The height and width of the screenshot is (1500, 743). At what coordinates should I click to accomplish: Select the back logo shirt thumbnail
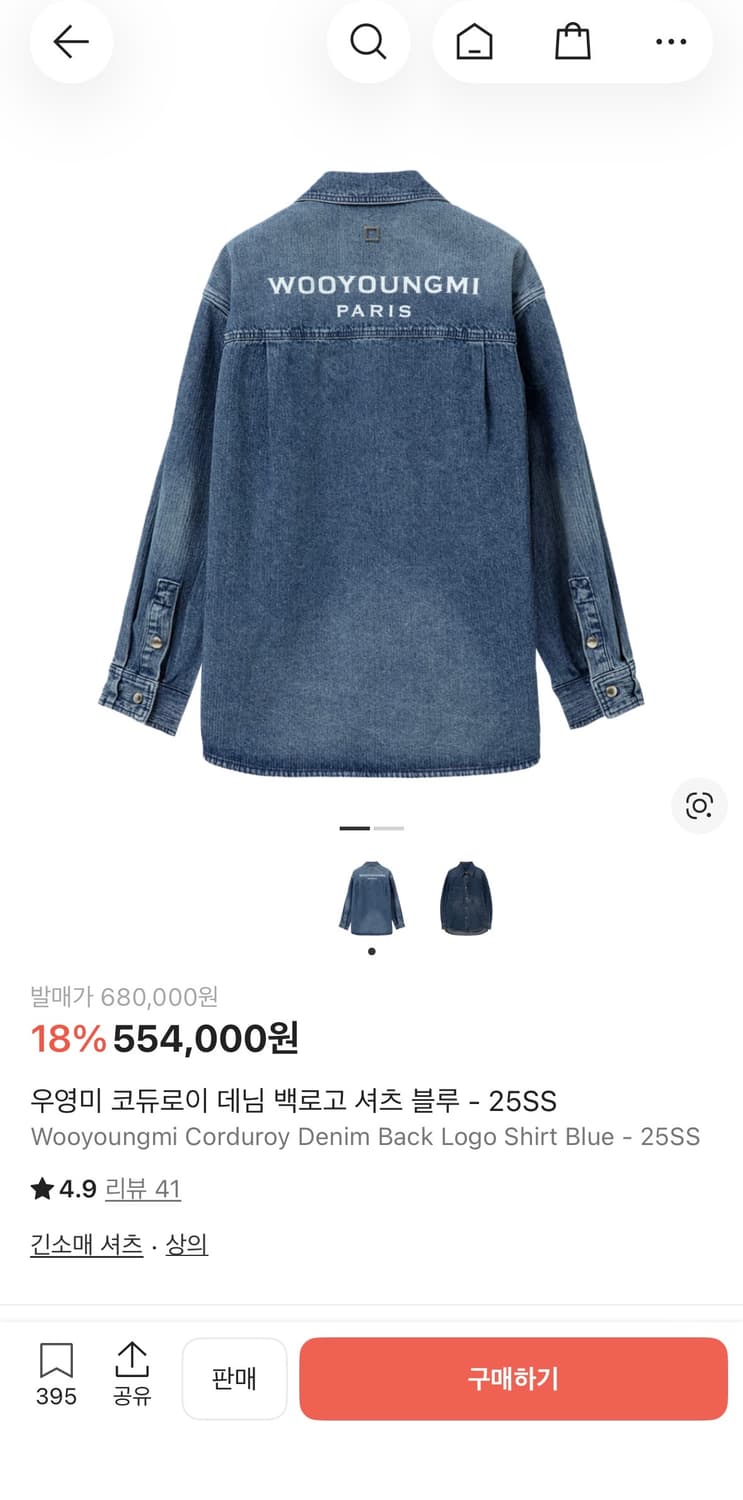click(x=372, y=898)
